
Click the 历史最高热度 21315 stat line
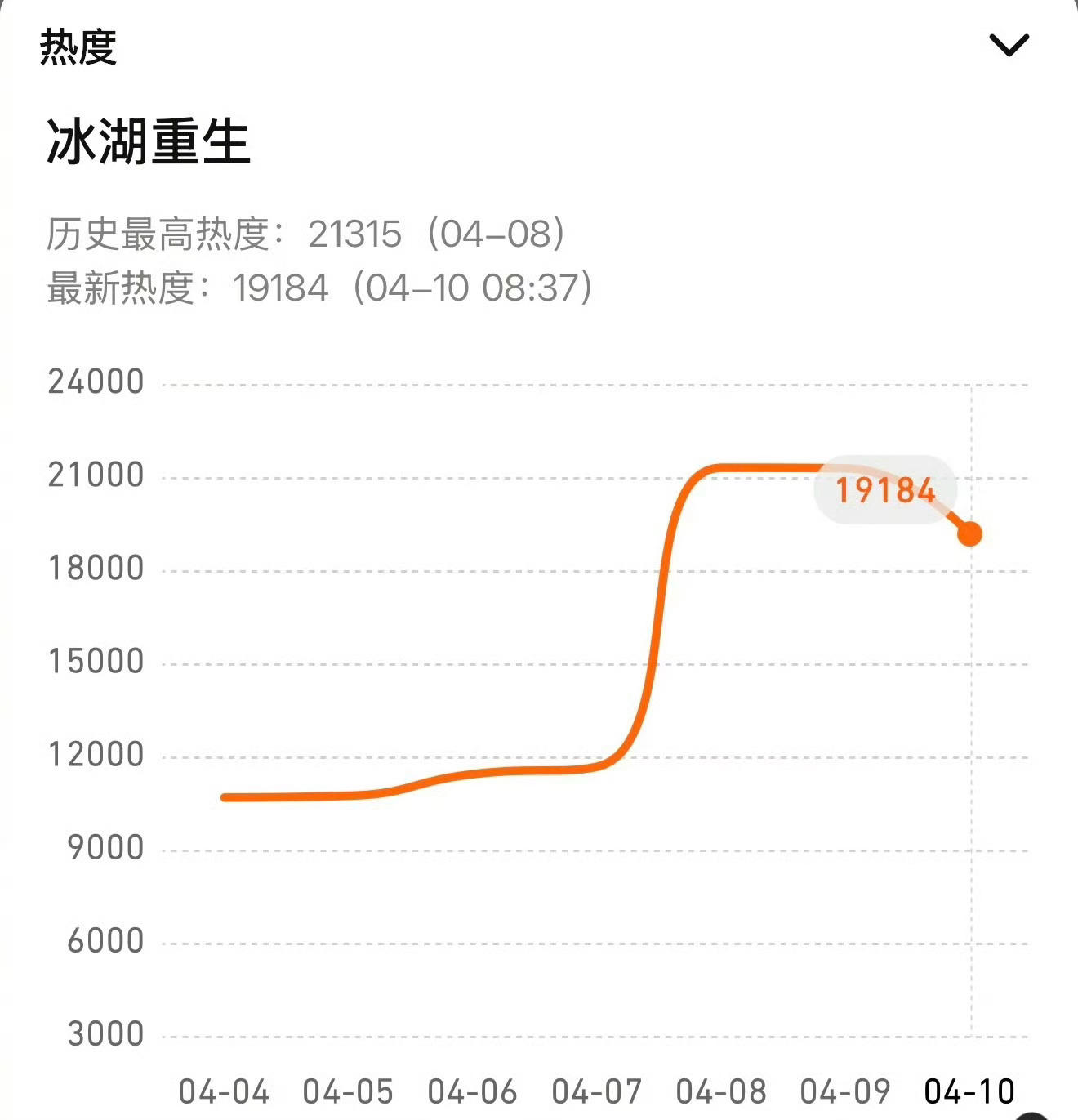pos(306,234)
